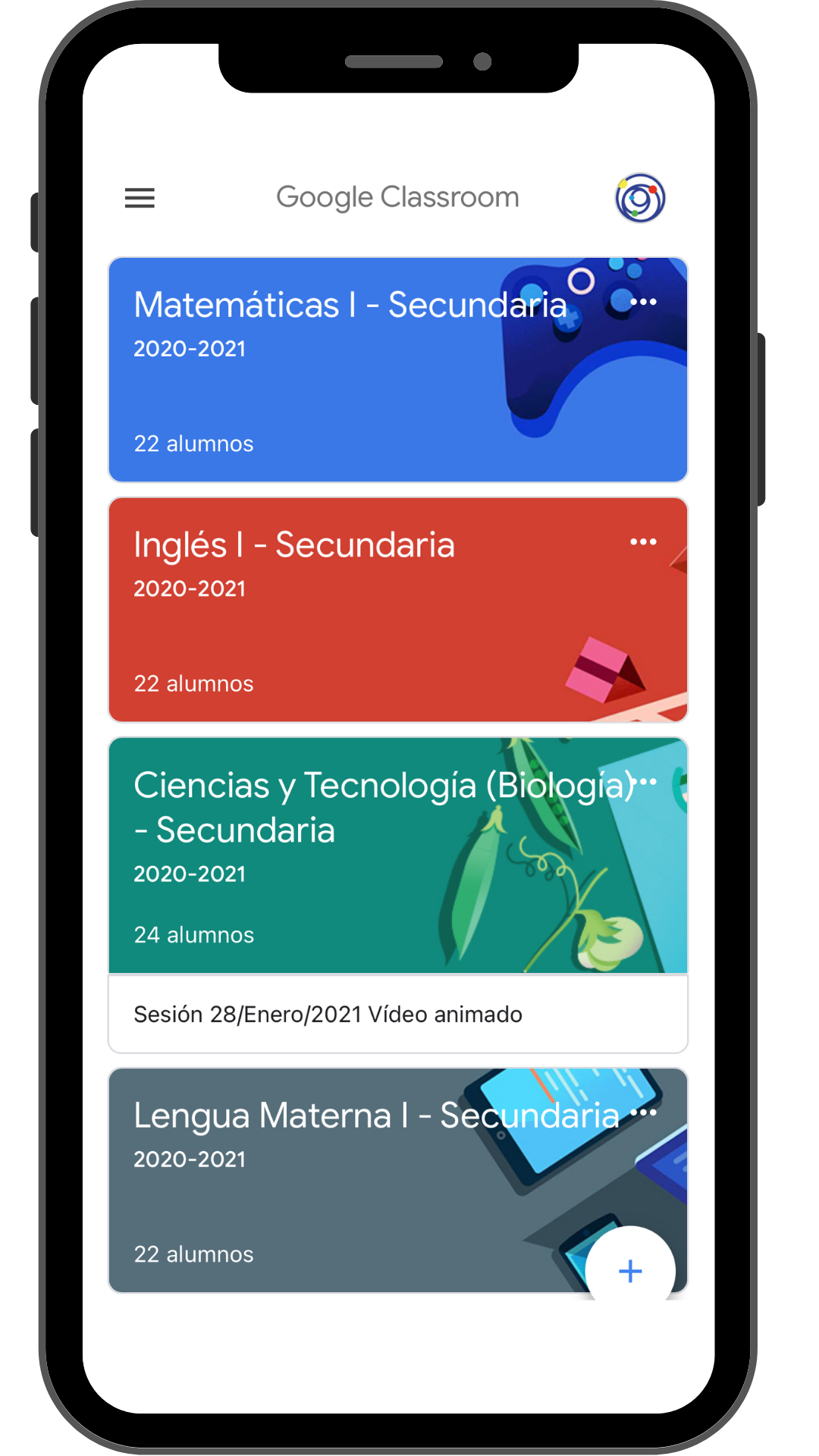Screen dimensions: 819x1456
Task: Open Matemáticas I - Secundaria class
Action: tap(350, 305)
